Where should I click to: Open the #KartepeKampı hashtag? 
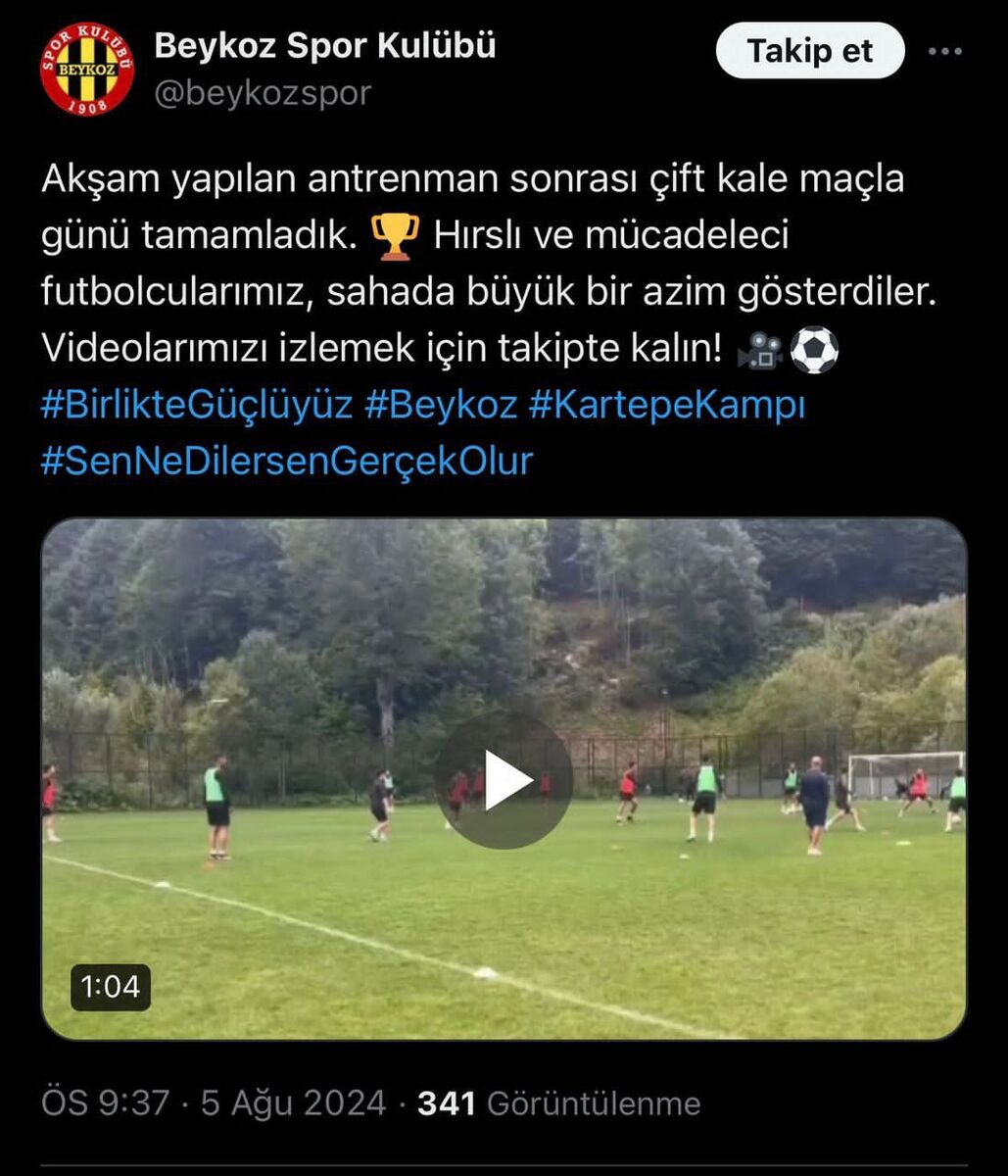tap(666, 405)
